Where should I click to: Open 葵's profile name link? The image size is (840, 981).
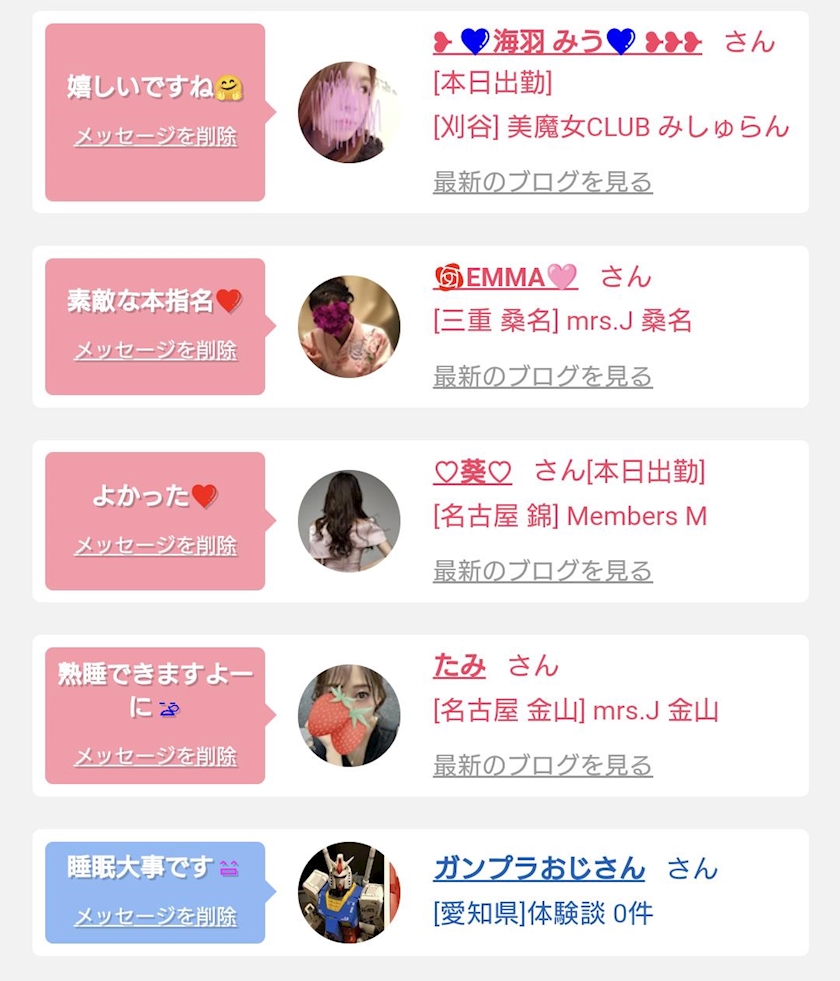[472, 471]
